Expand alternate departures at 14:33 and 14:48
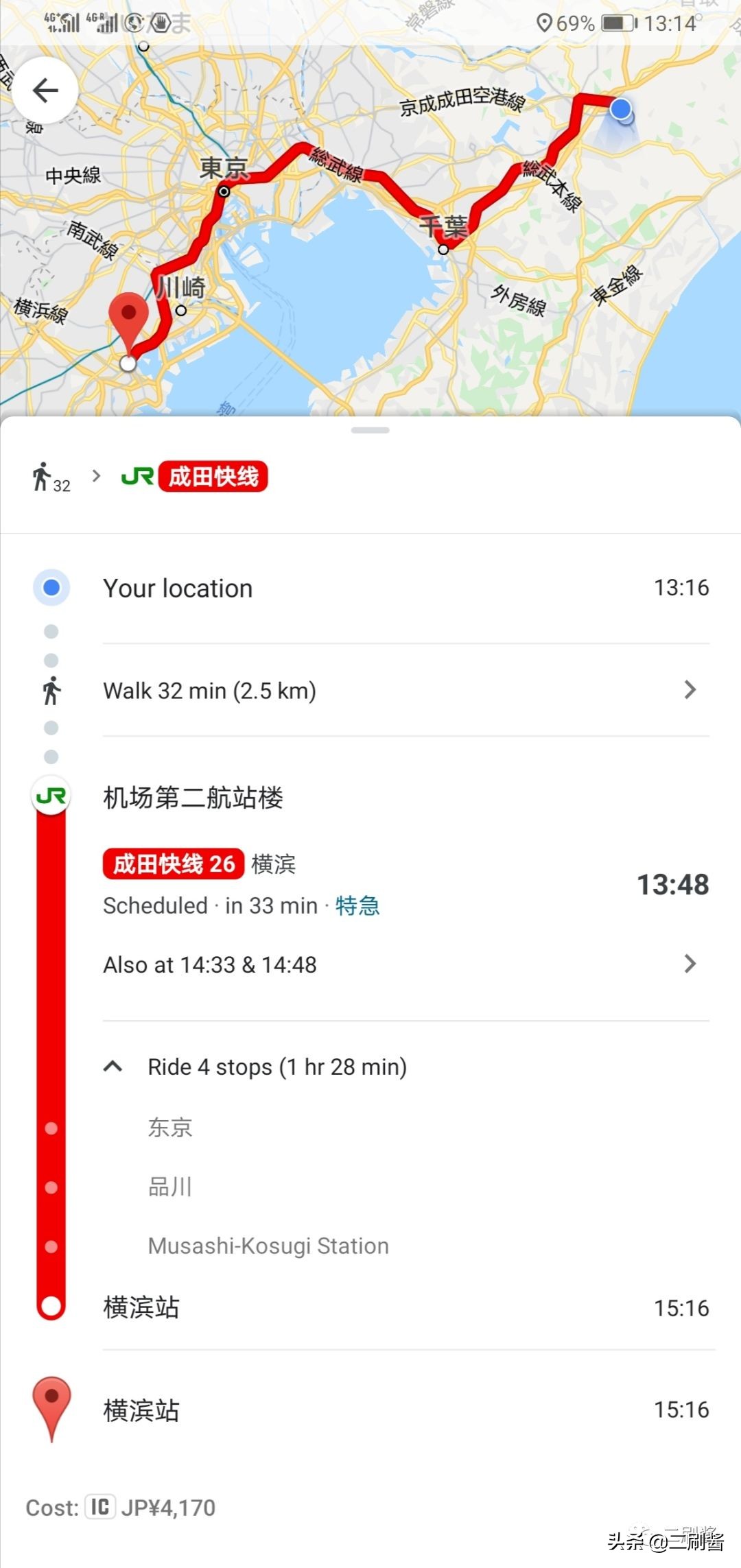This screenshot has width=741, height=1568. (x=690, y=964)
